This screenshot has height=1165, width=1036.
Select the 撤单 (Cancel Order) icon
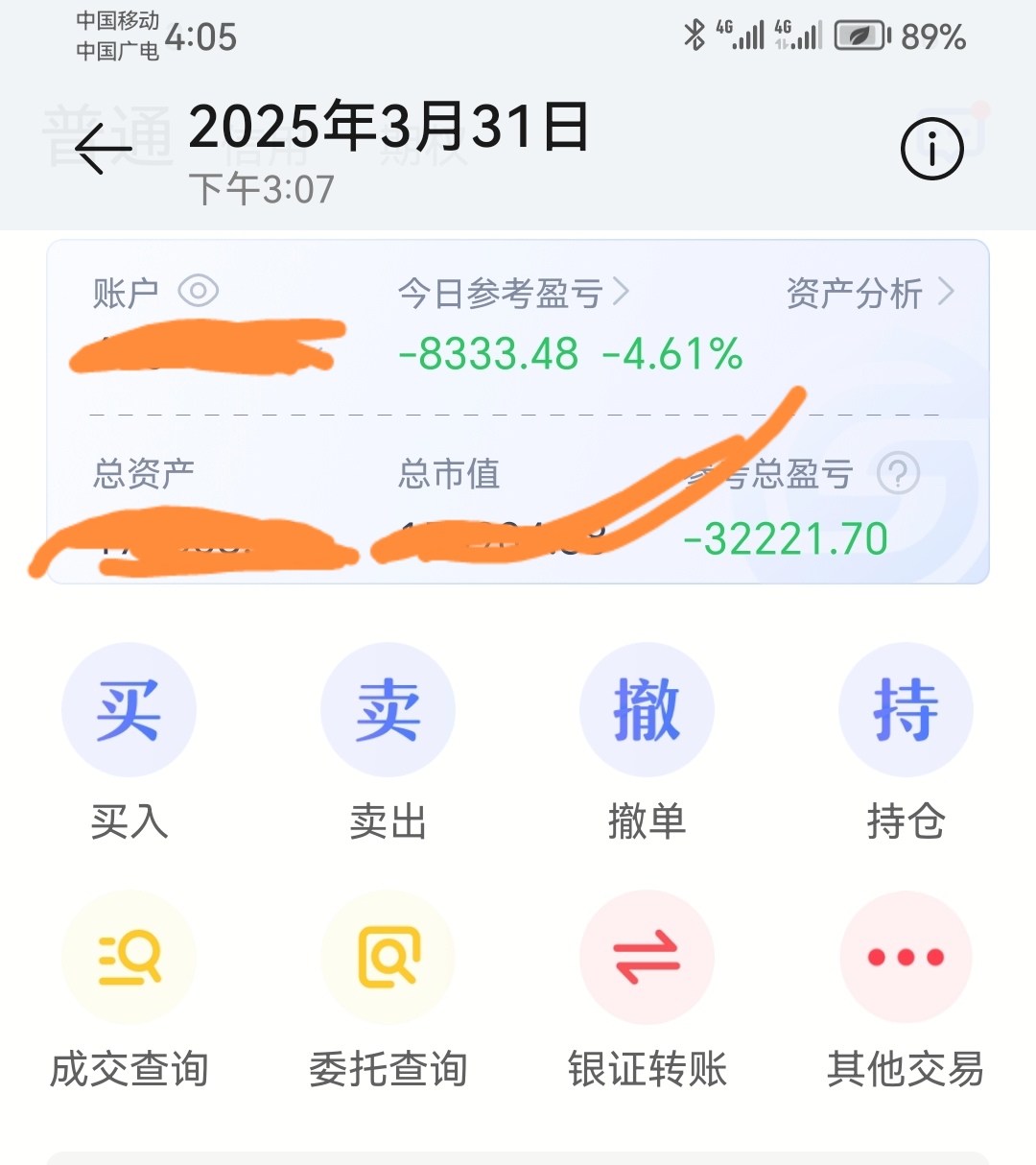pyautogui.click(x=647, y=708)
